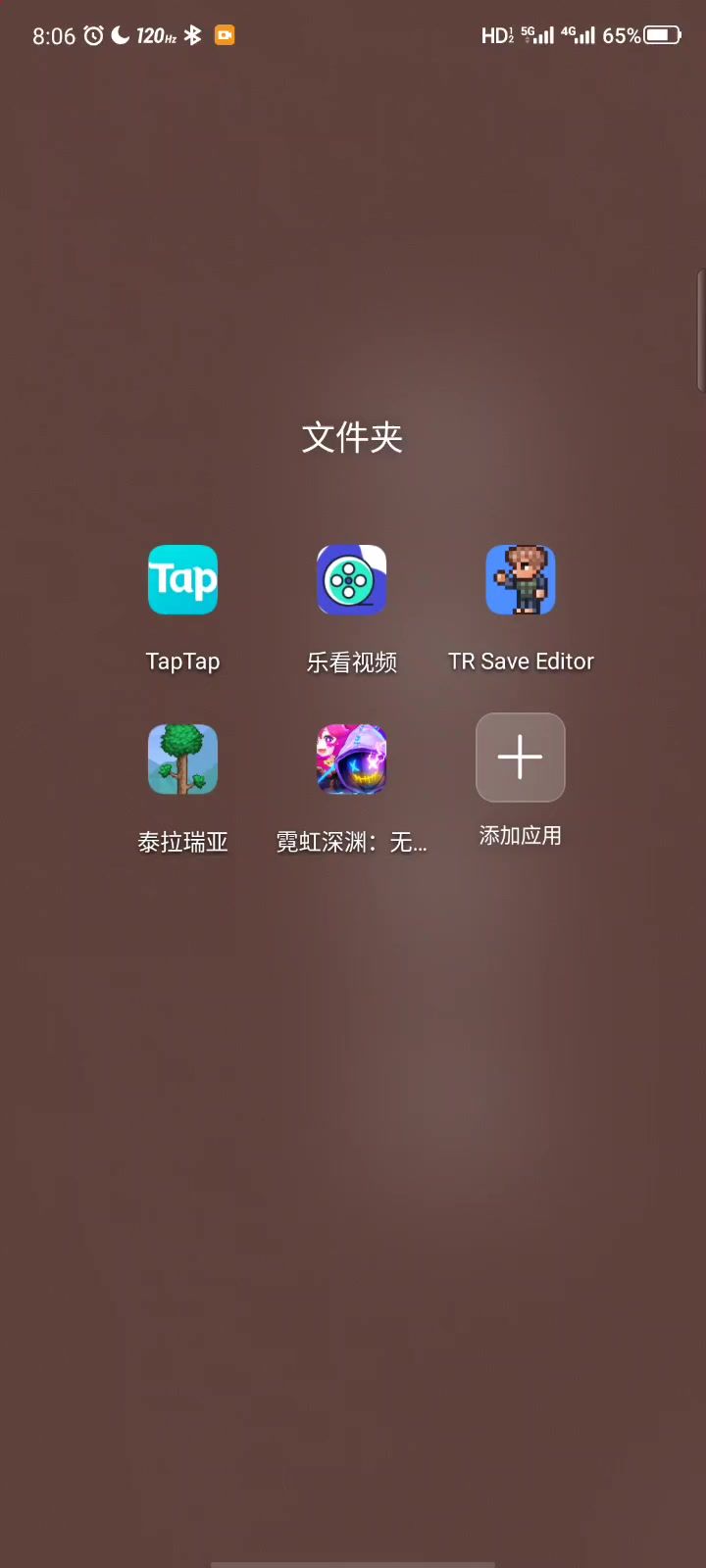This screenshot has width=706, height=1568.
Task: Tap the 文件夹 folder name to edit it
Action: point(352,437)
